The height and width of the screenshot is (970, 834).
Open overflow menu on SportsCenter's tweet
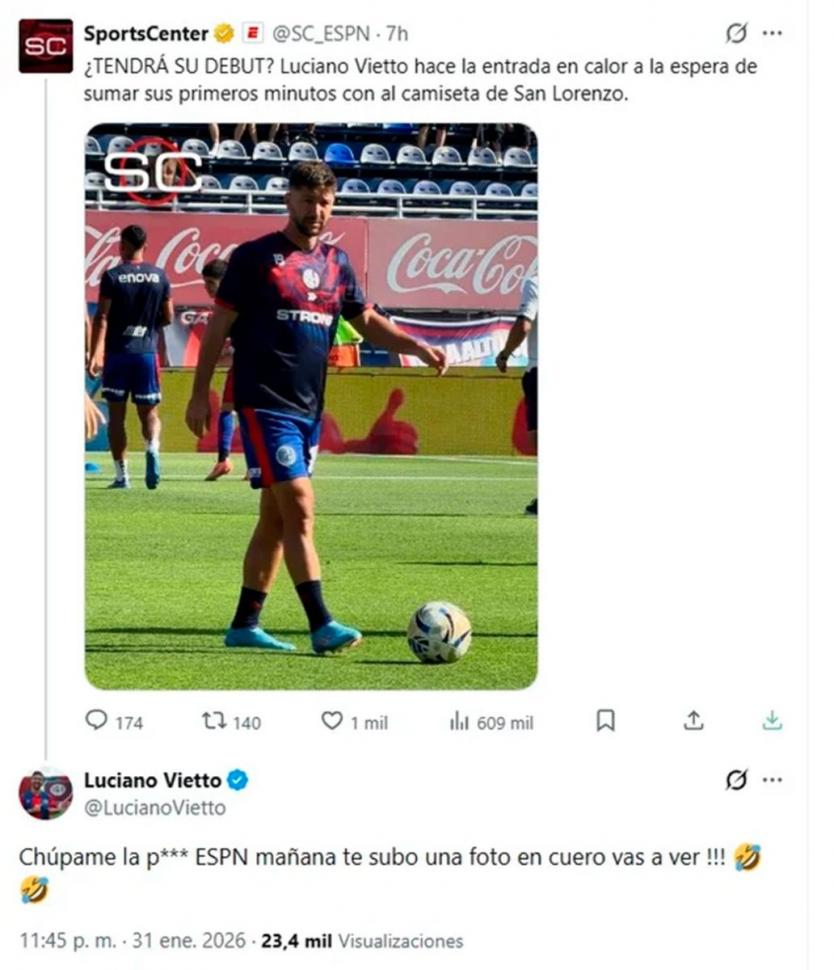coord(772,33)
